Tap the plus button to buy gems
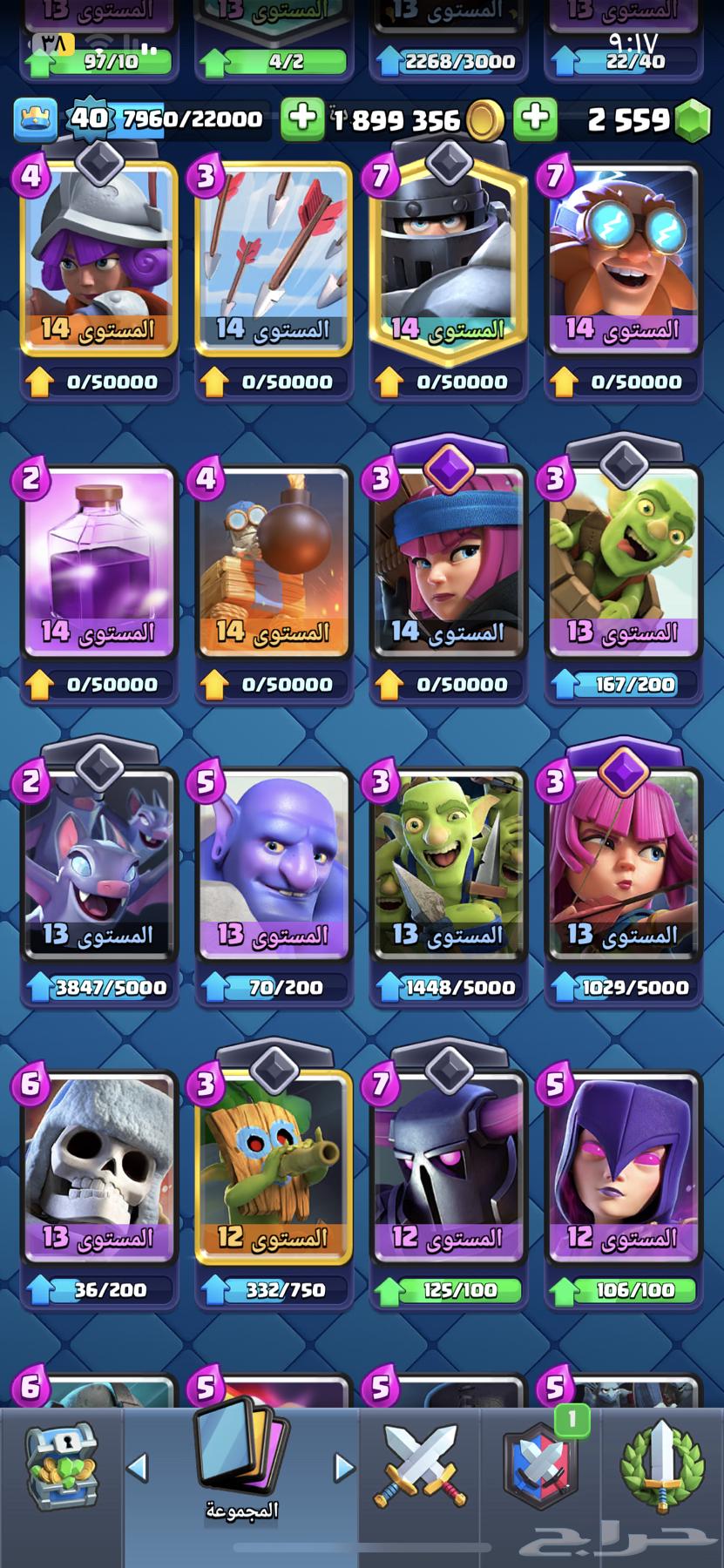 point(535,119)
